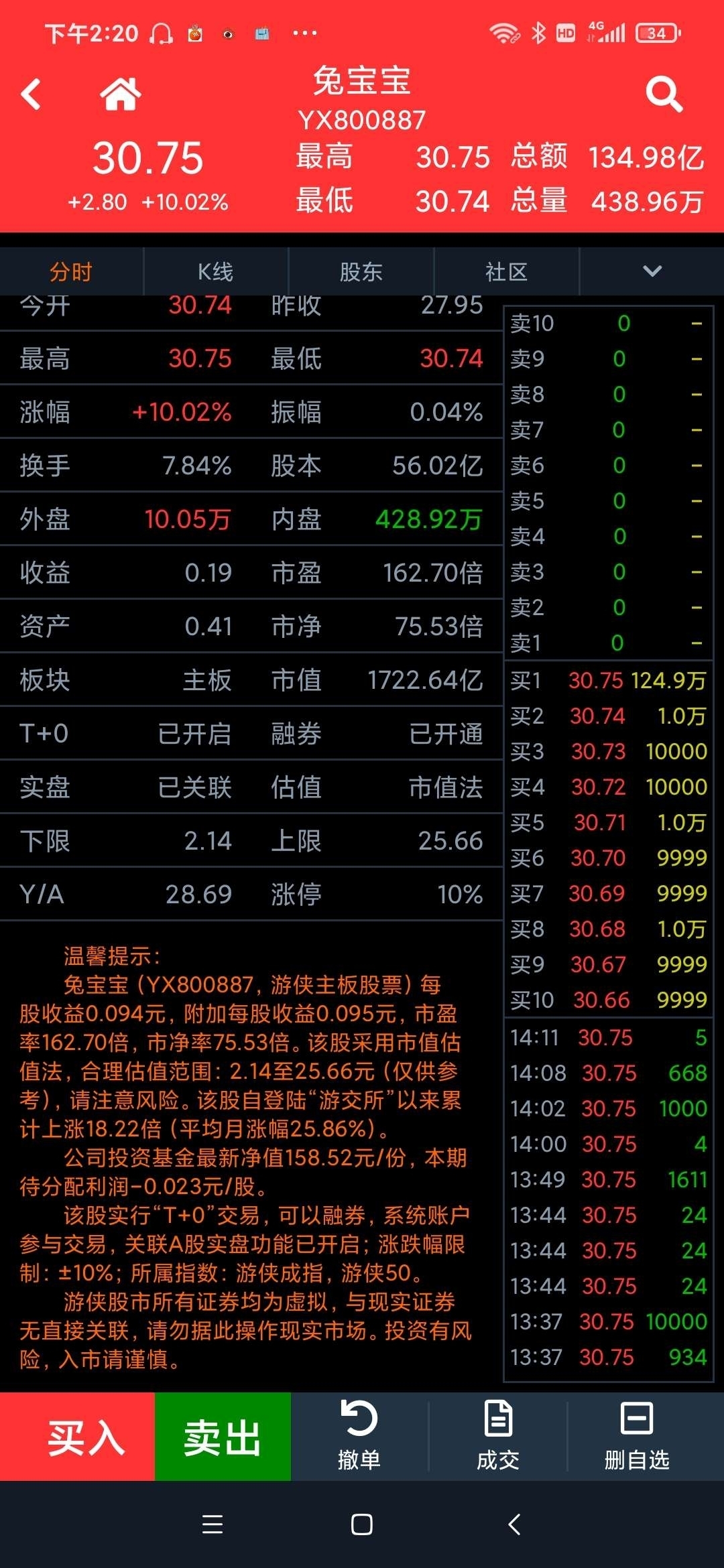Screen dimensions: 724x1568
Task: Expand the tab dropdown chevron
Action: 652,271
